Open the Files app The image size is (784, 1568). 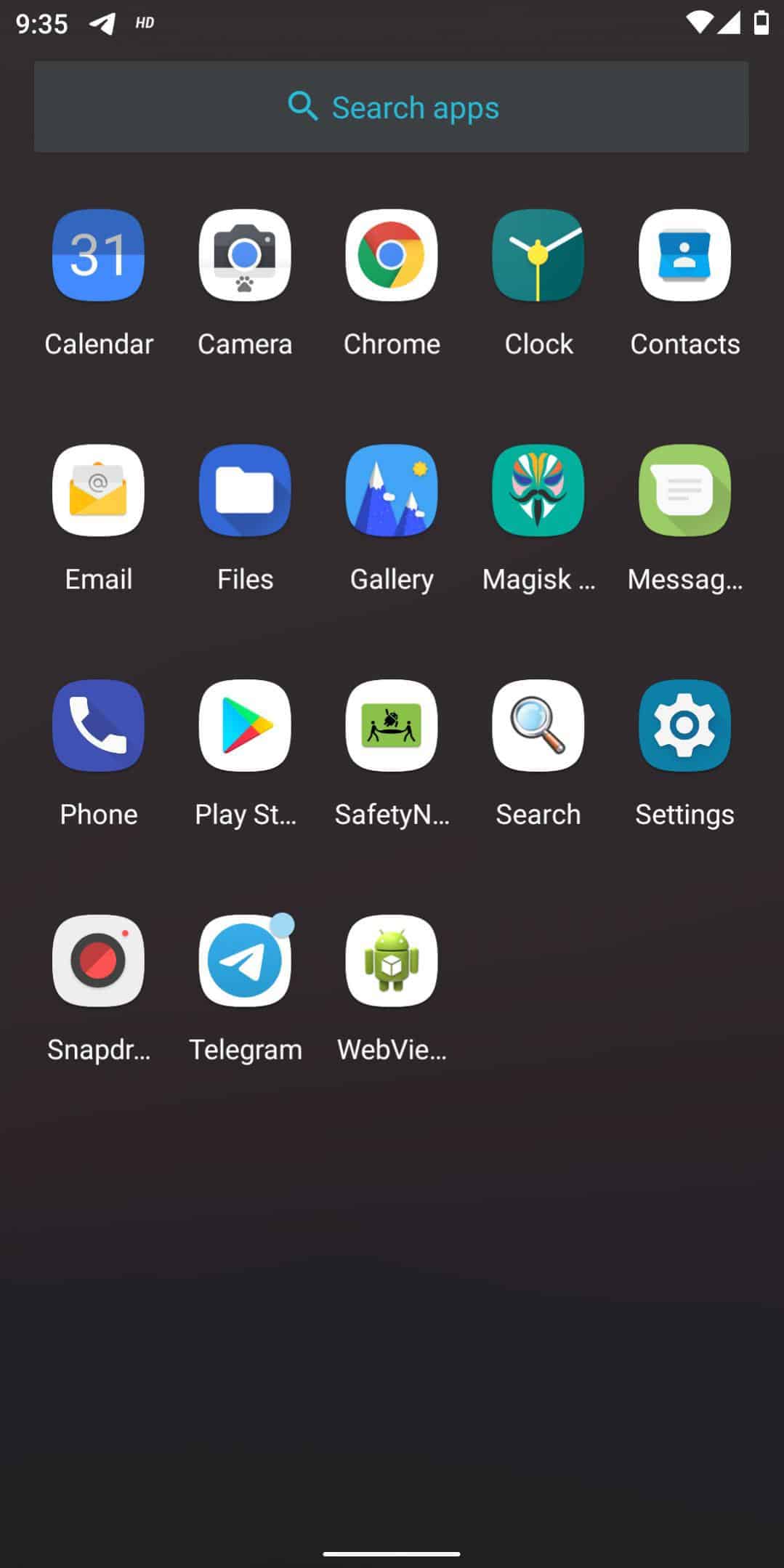[x=245, y=490]
